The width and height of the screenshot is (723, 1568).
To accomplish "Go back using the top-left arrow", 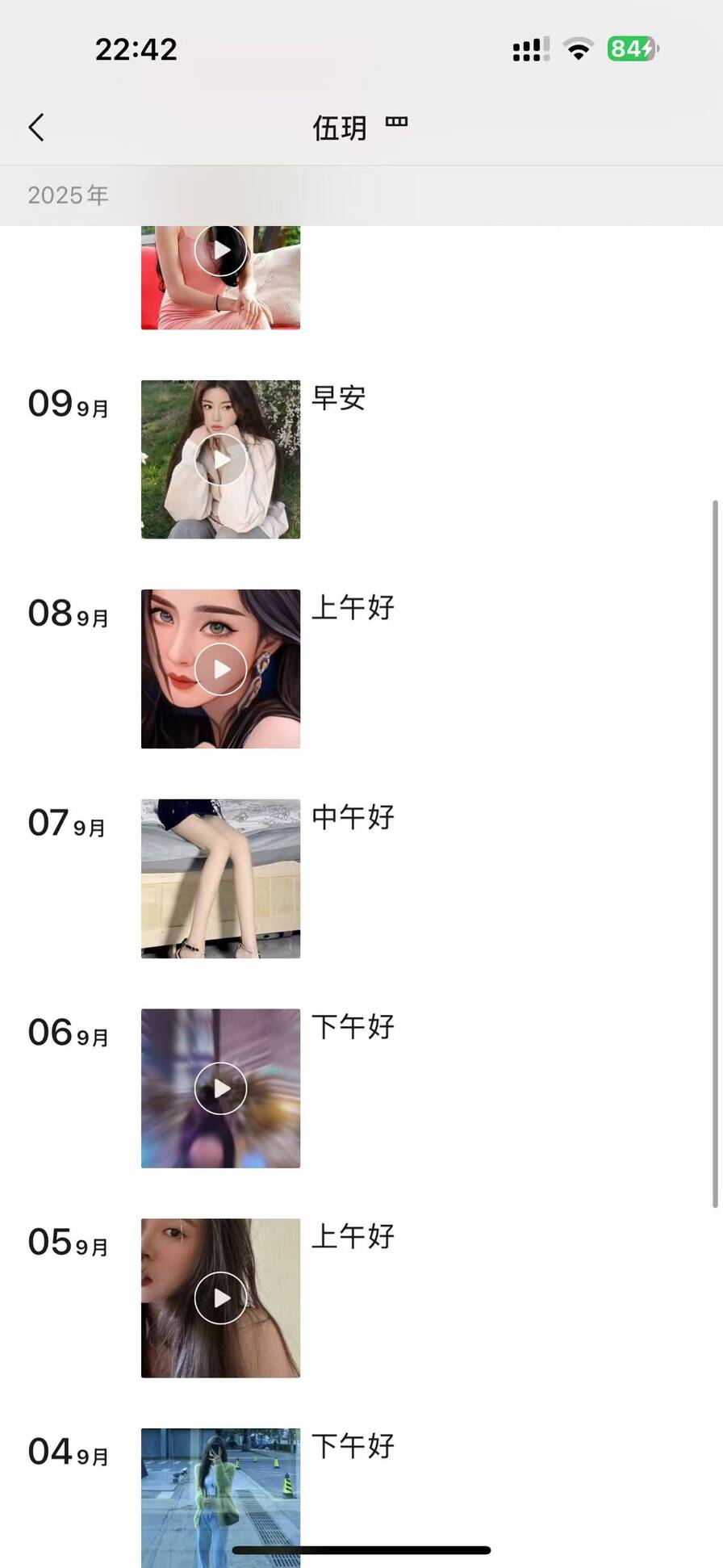I will [36, 128].
